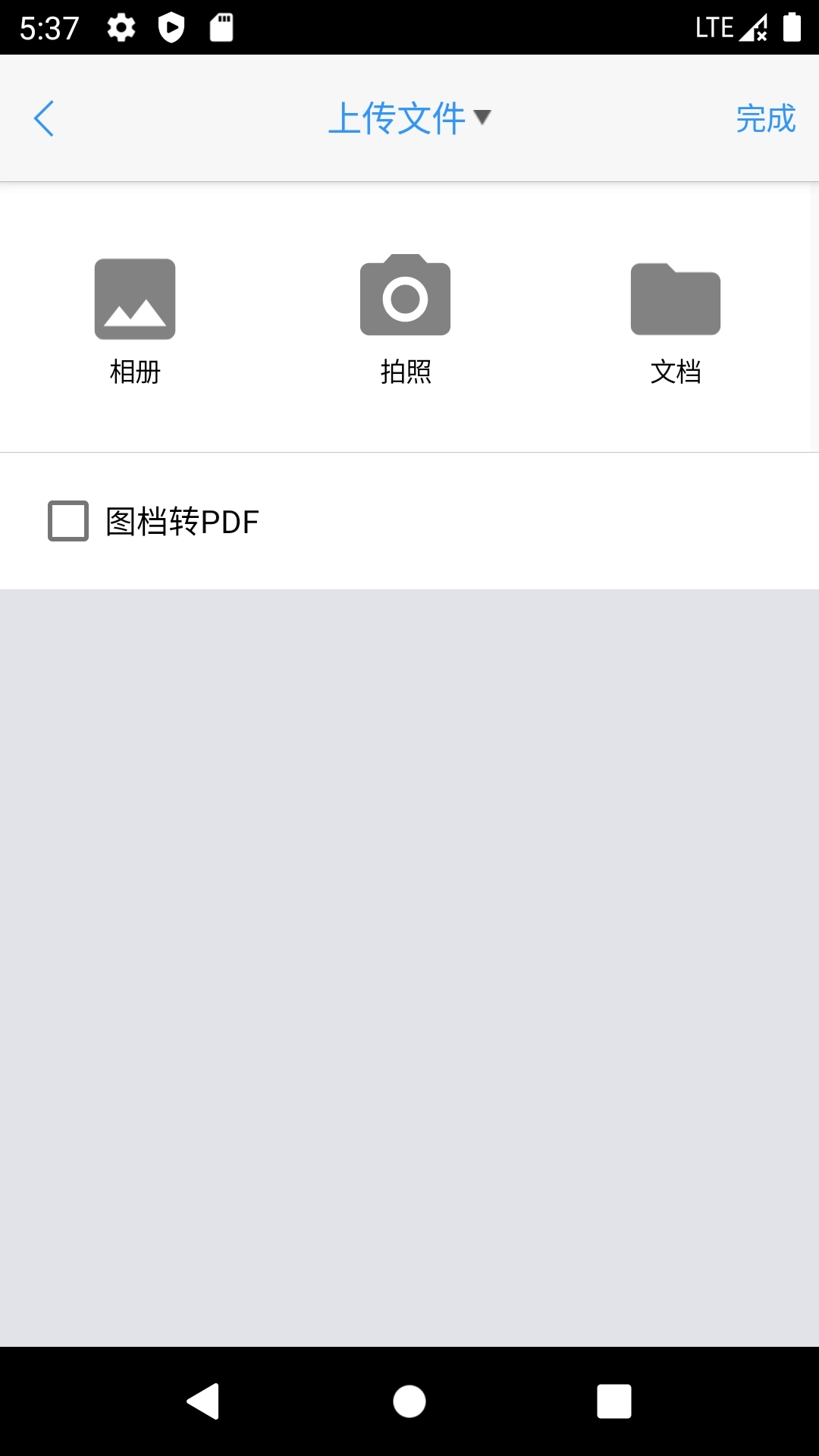
Task: Check the image-to-PDF conversion box
Action: pos(67,520)
